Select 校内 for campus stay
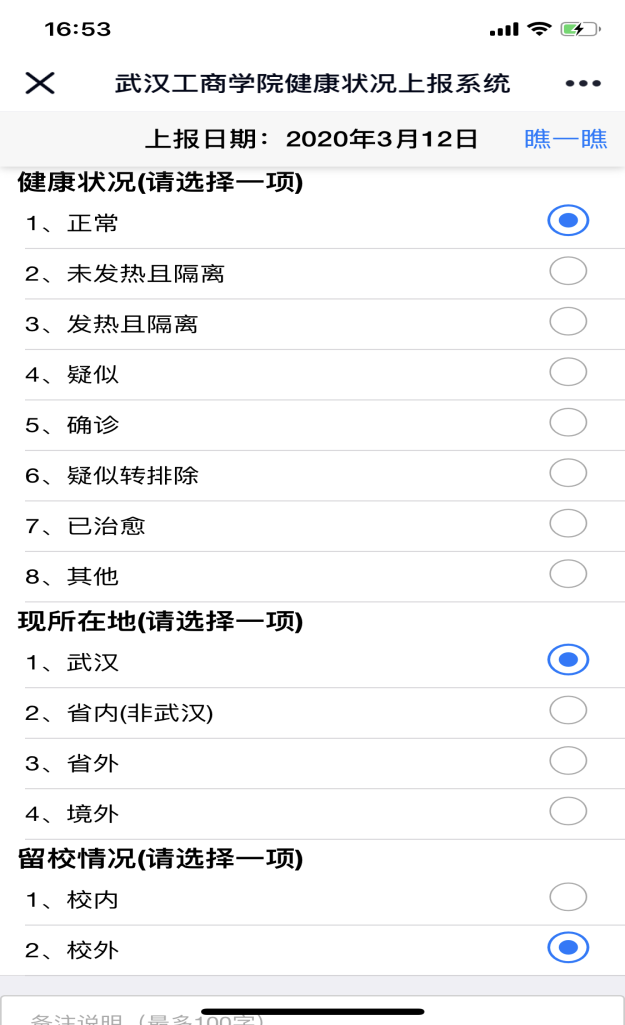625x1025 pixels. pyautogui.click(x=568, y=898)
